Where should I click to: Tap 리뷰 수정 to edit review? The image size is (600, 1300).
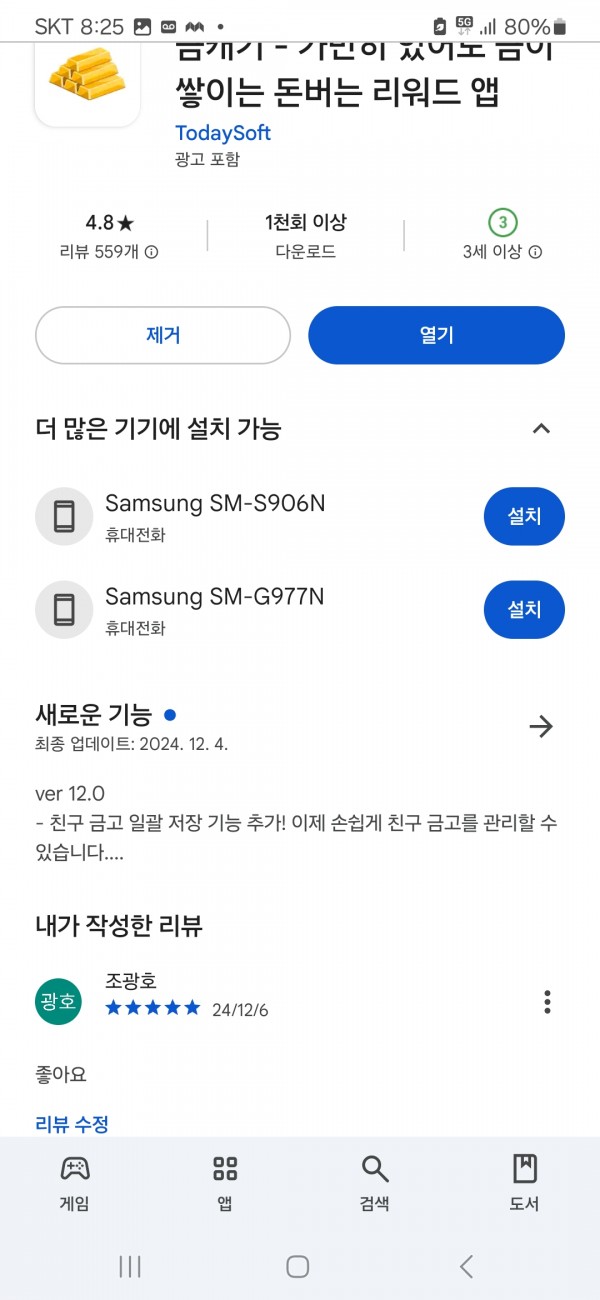click(72, 1124)
